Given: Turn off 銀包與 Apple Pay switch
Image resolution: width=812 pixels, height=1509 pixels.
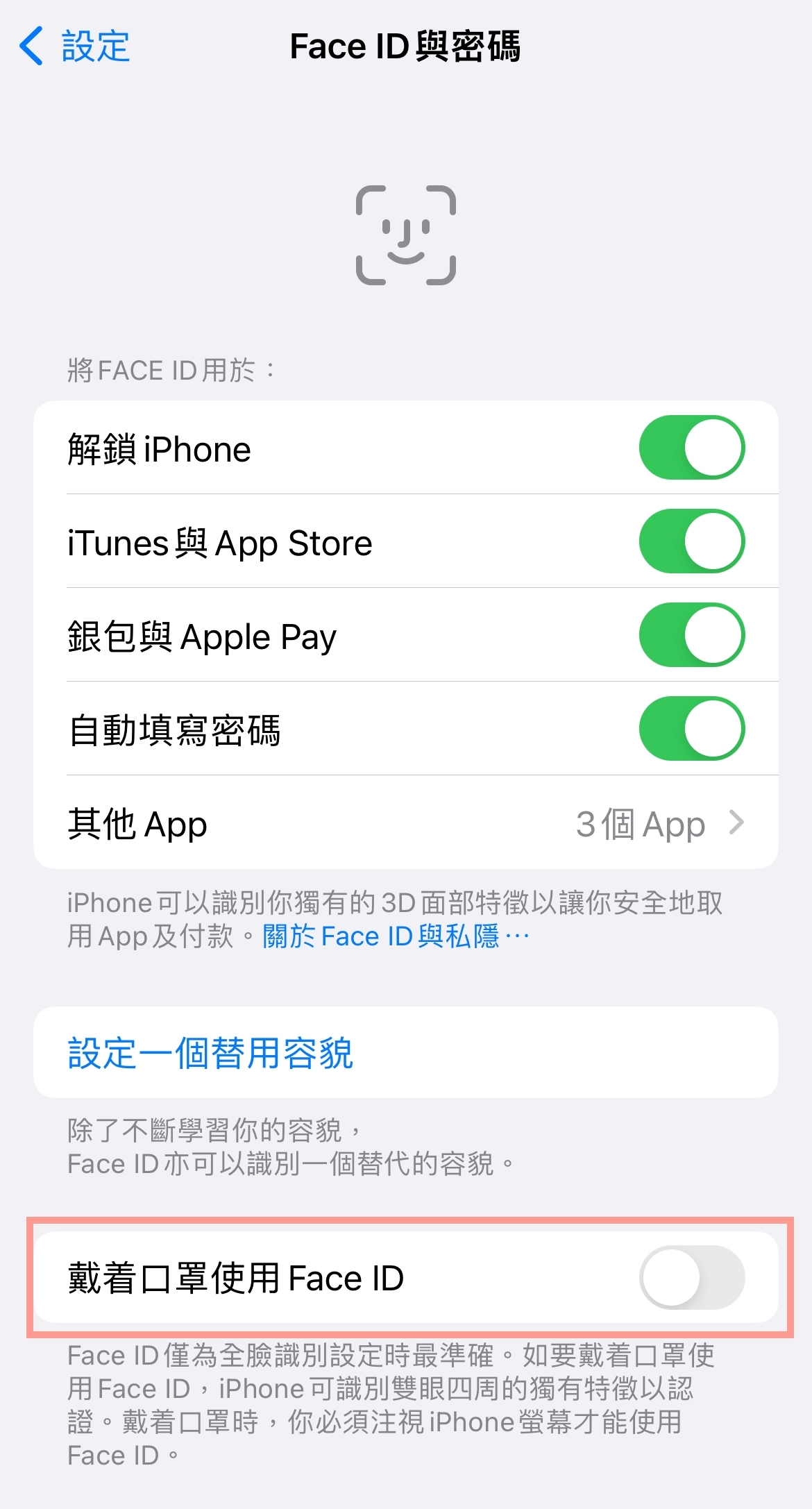Looking at the screenshot, I should click(691, 635).
